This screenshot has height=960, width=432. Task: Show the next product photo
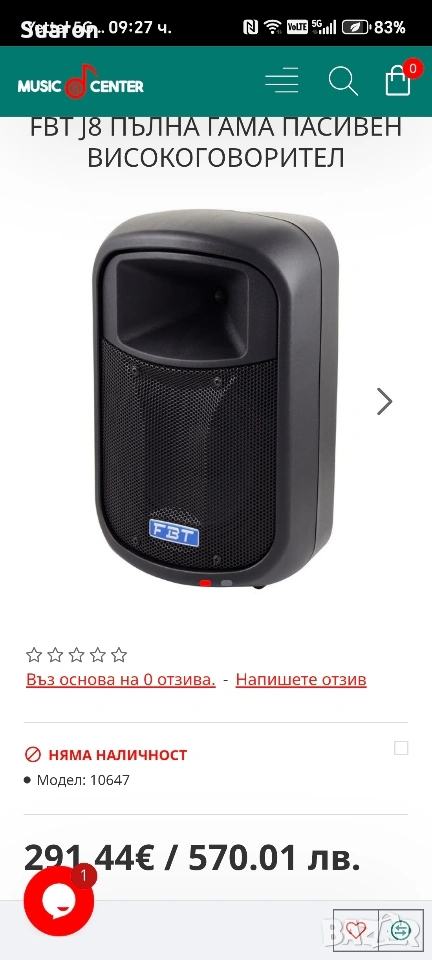[384, 402]
